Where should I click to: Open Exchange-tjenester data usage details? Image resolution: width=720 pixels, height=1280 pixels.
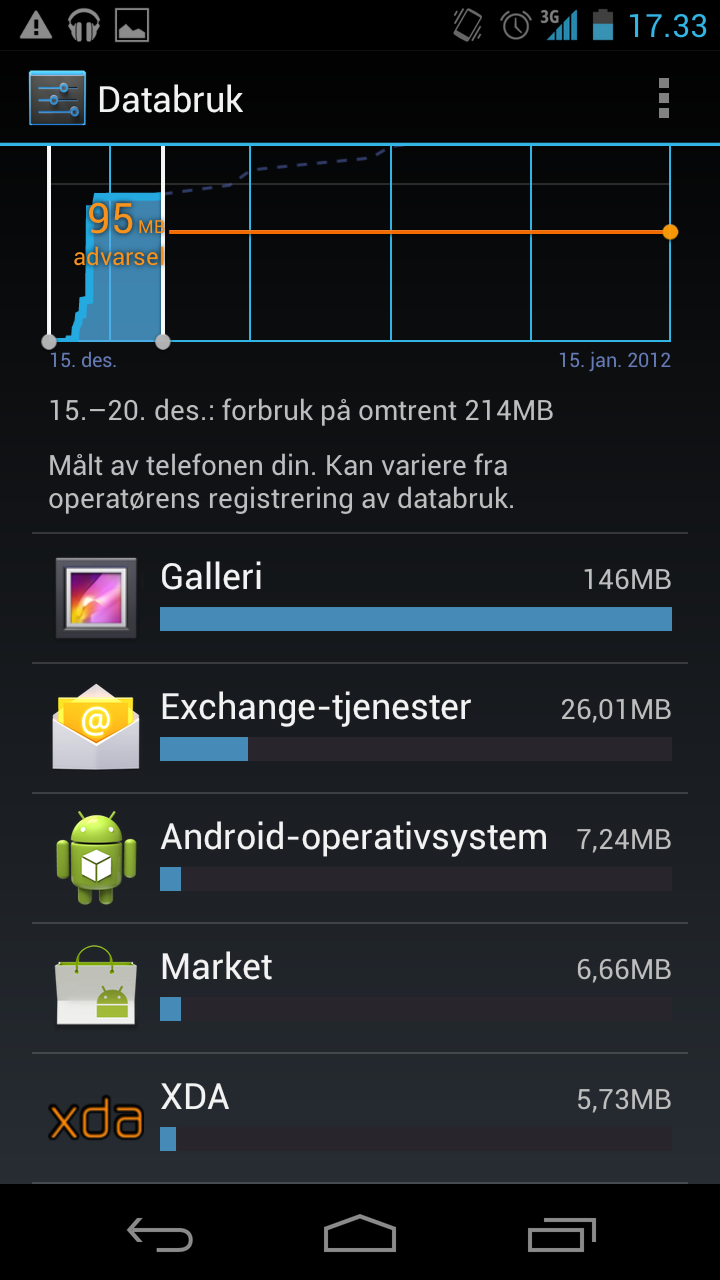click(360, 728)
